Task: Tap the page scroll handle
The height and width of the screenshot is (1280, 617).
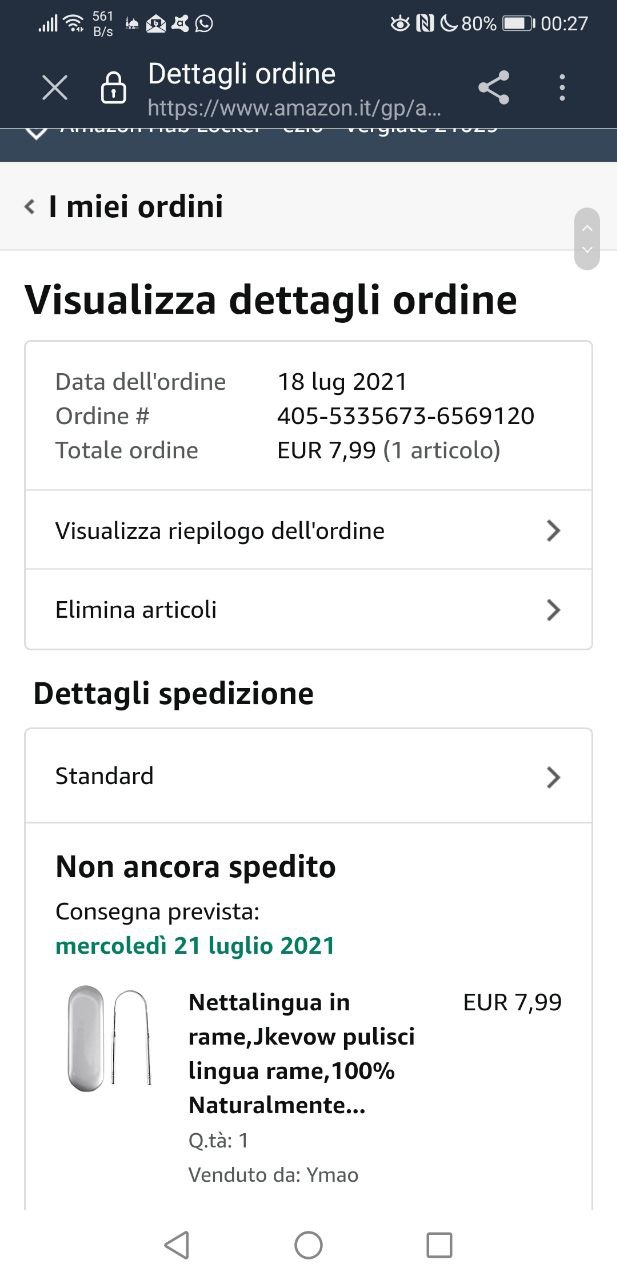Action: (587, 239)
